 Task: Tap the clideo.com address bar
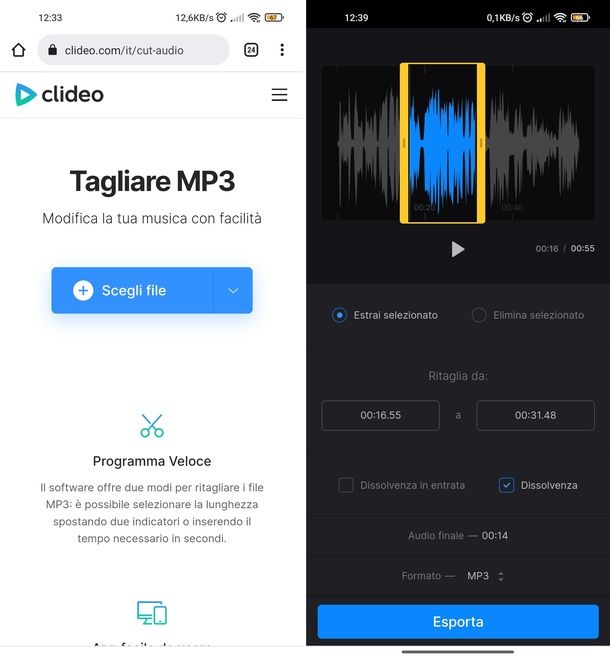coord(133,50)
